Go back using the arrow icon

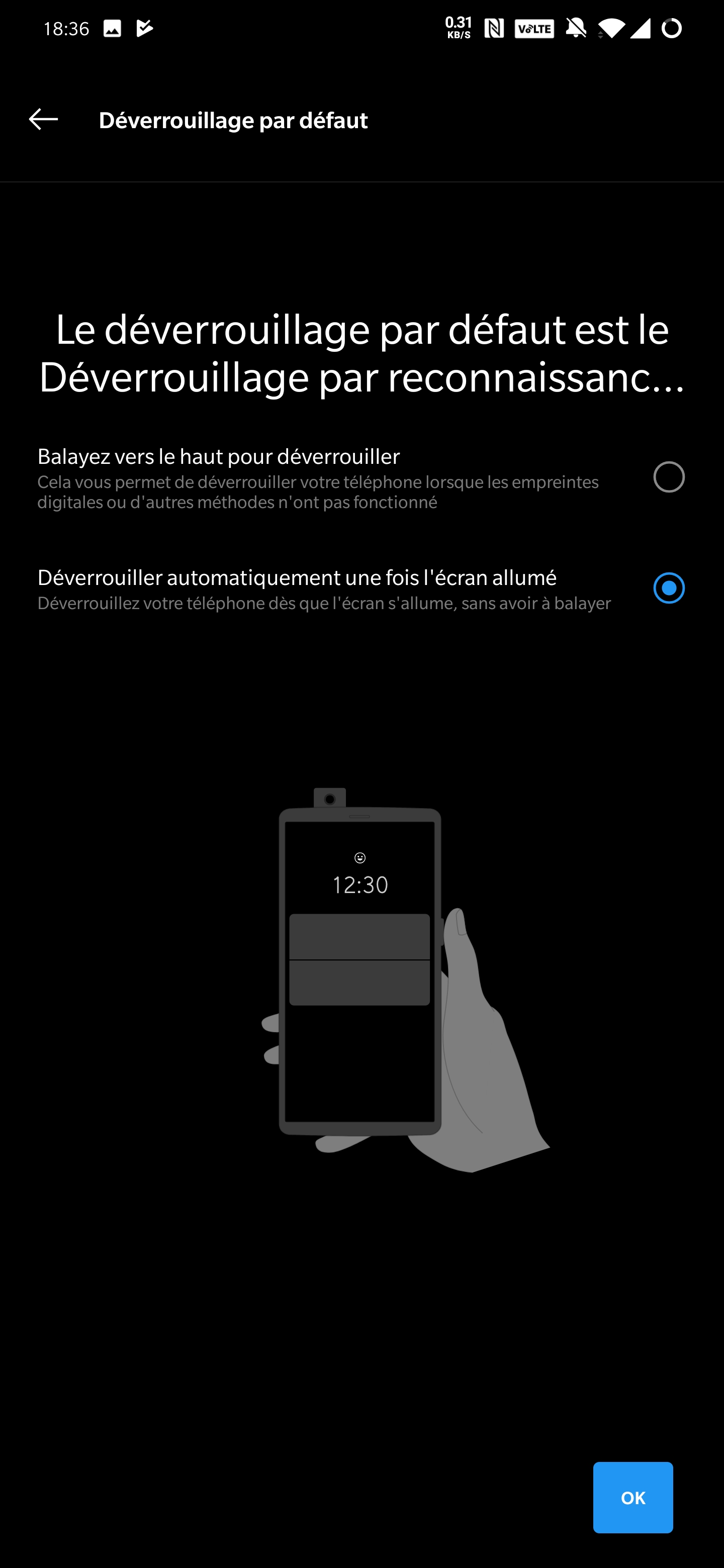[x=43, y=119]
